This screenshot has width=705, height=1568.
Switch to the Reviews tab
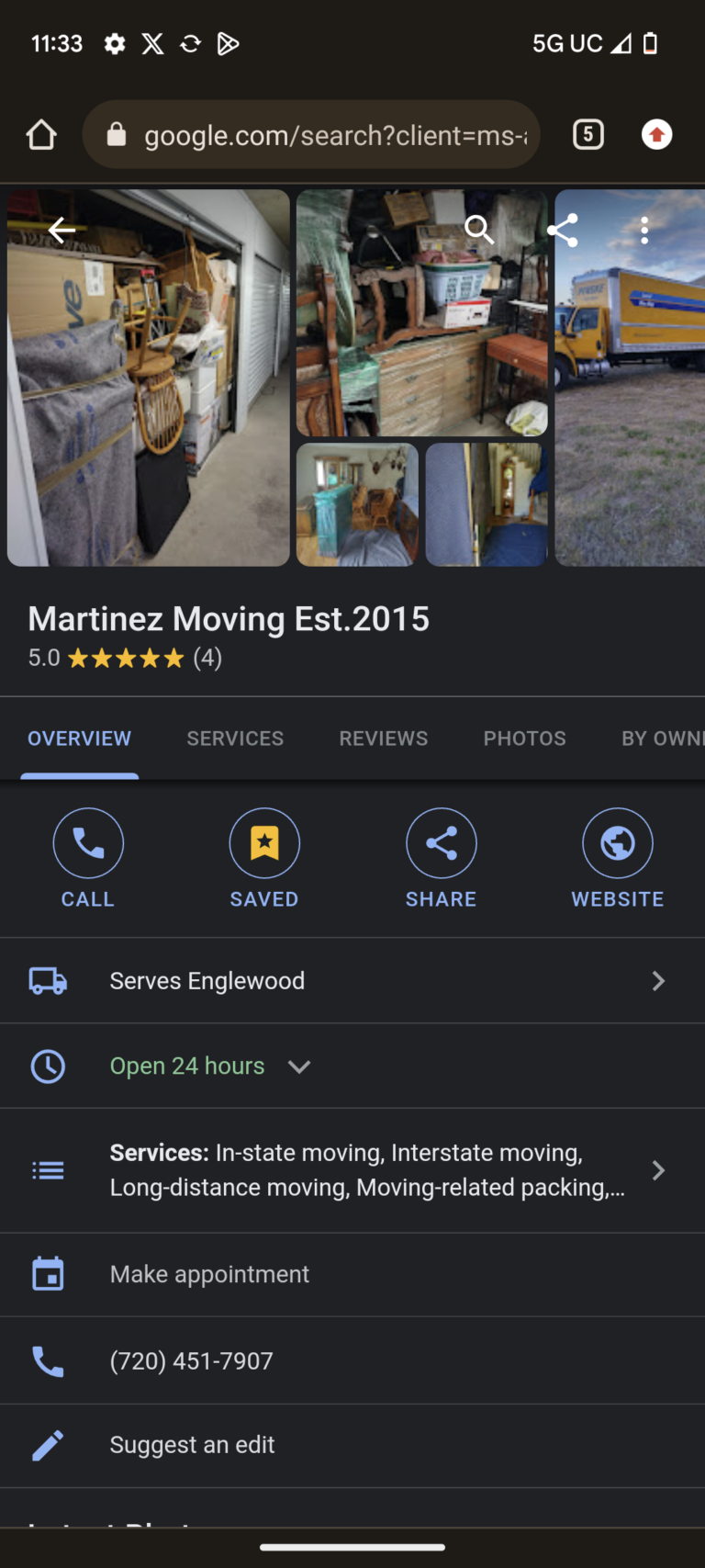384,739
